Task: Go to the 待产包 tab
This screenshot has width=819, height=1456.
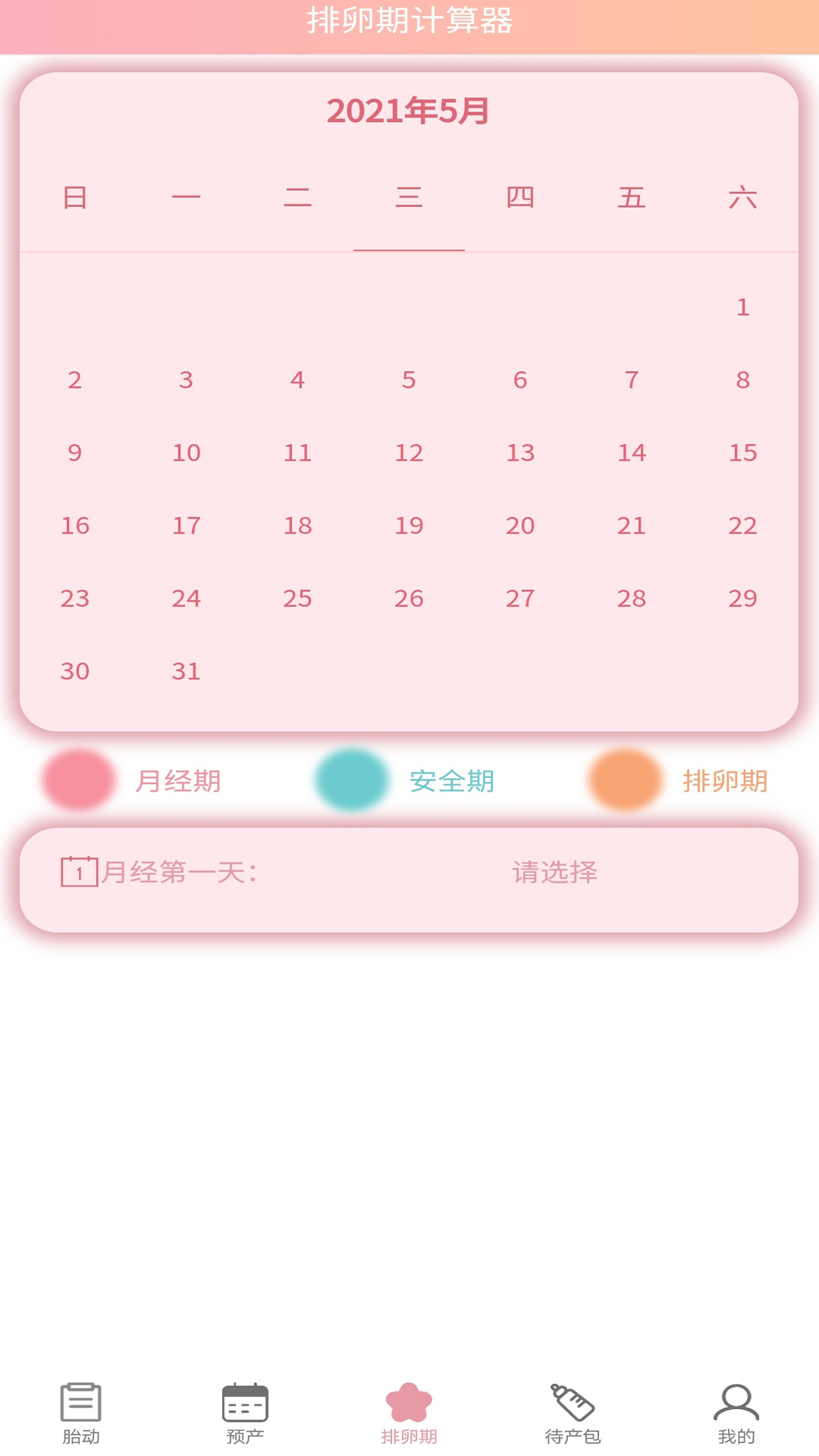Action: [573, 1414]
